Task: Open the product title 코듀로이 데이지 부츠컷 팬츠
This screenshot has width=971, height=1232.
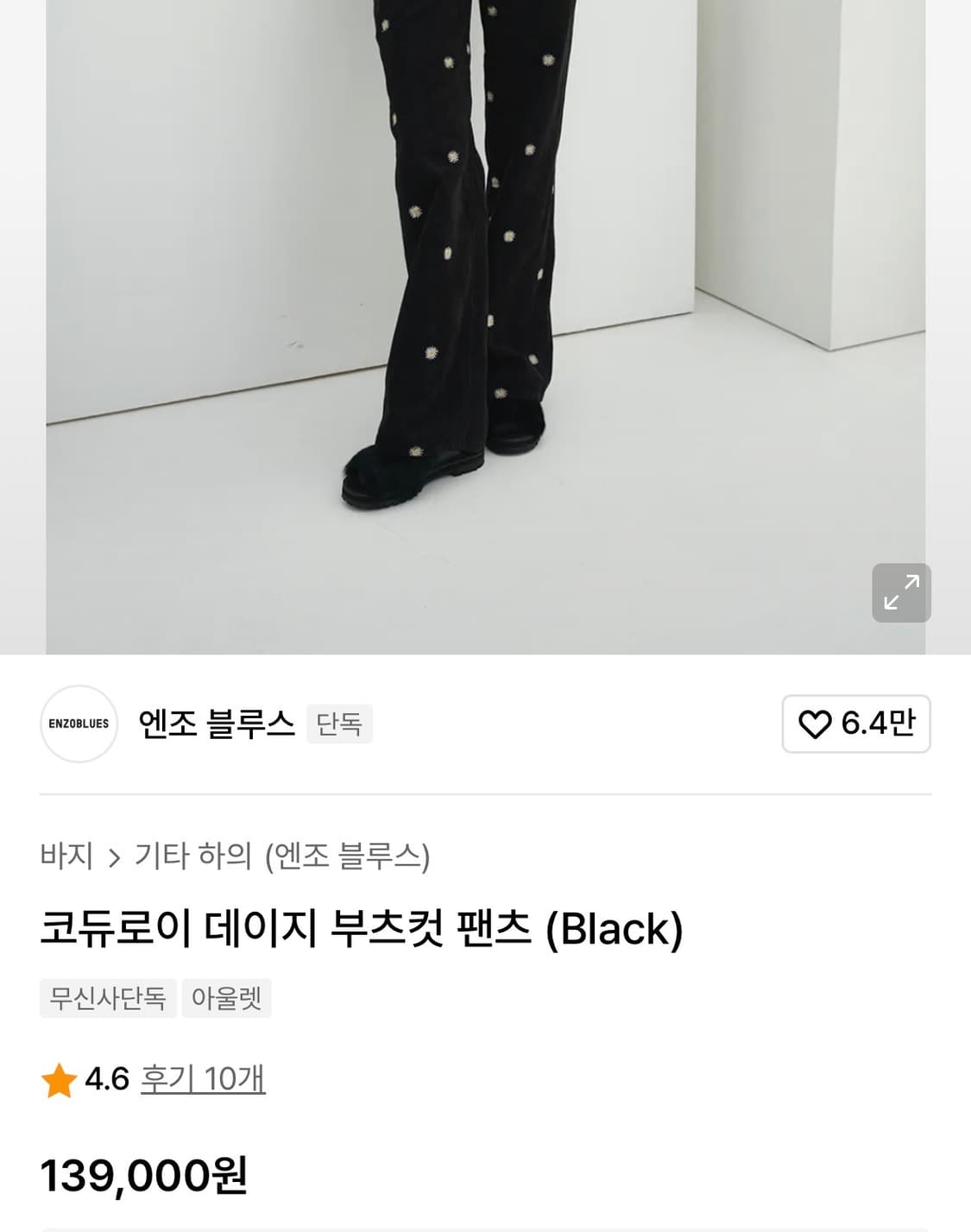Action: [363, 929]
